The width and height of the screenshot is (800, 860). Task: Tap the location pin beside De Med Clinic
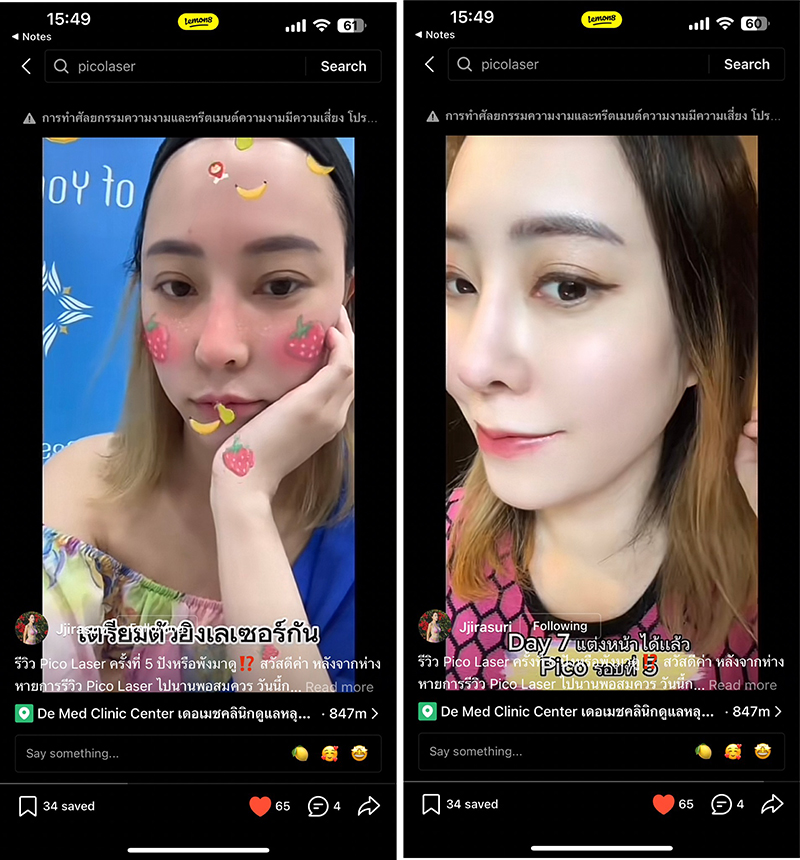[x=27, y=710]
